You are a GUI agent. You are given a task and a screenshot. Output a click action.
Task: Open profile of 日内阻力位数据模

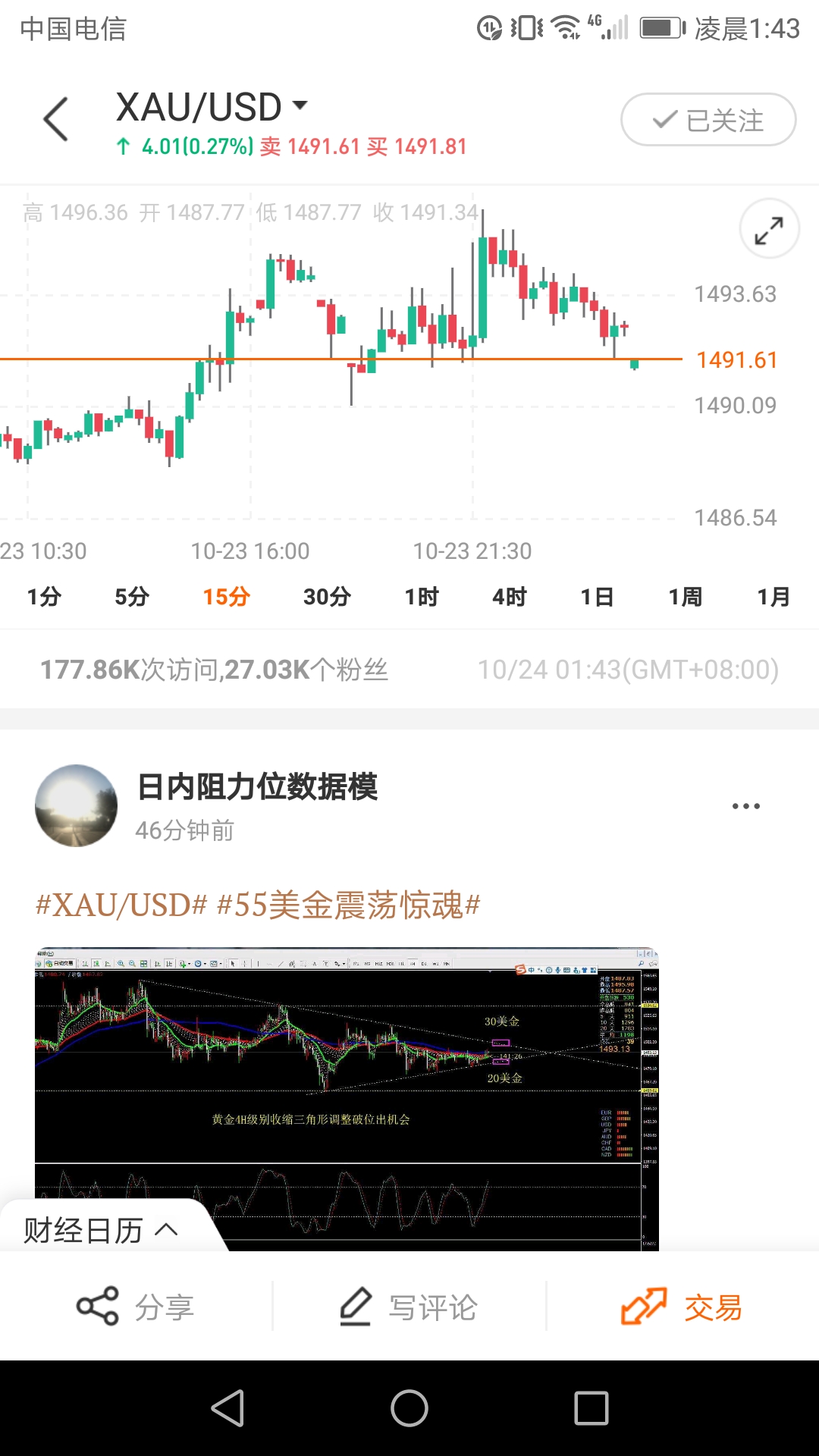pos(76,805)
